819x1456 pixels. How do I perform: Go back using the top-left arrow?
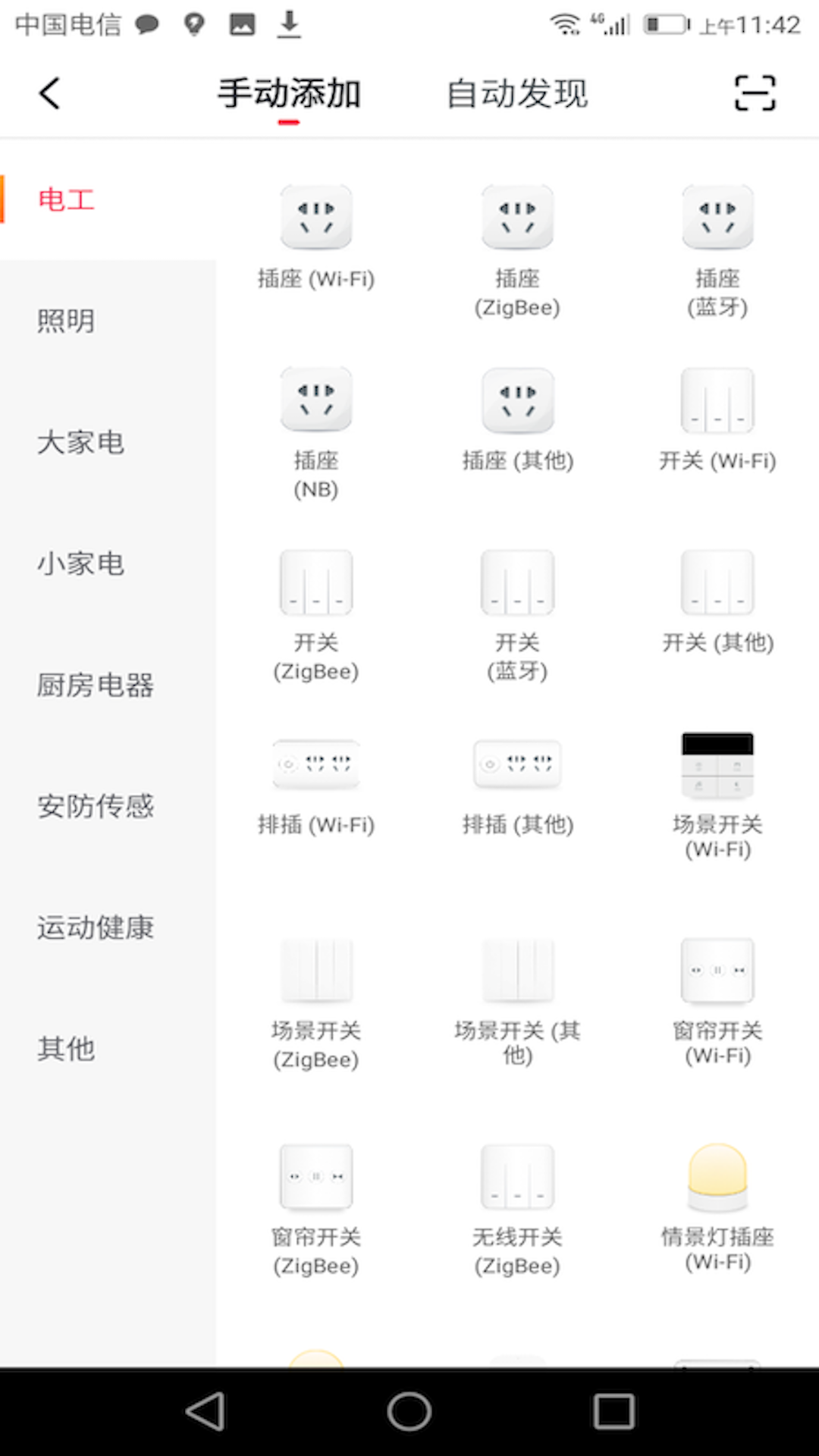coord(49,93)
